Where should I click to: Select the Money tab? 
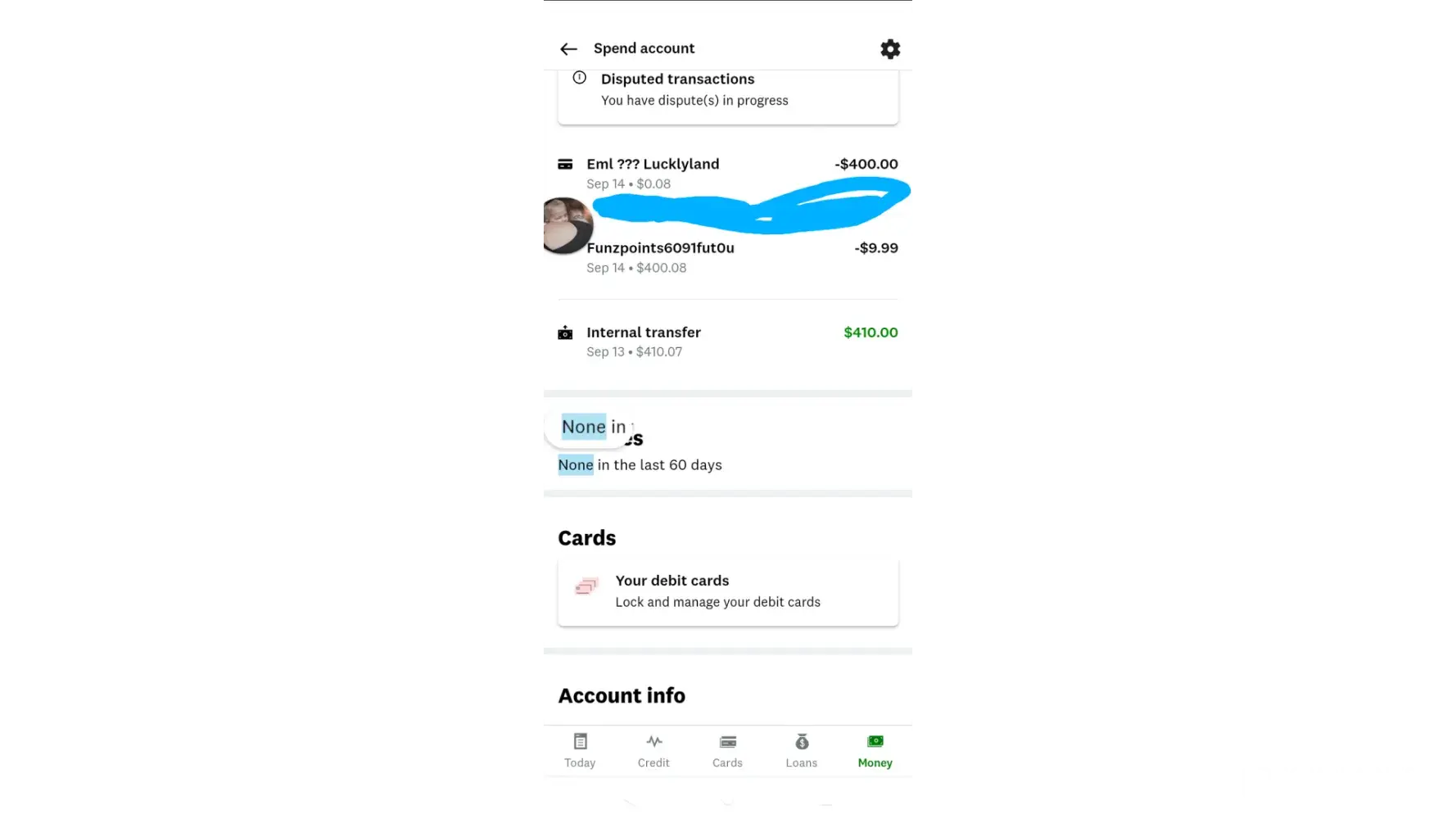[x=875, y=750]
